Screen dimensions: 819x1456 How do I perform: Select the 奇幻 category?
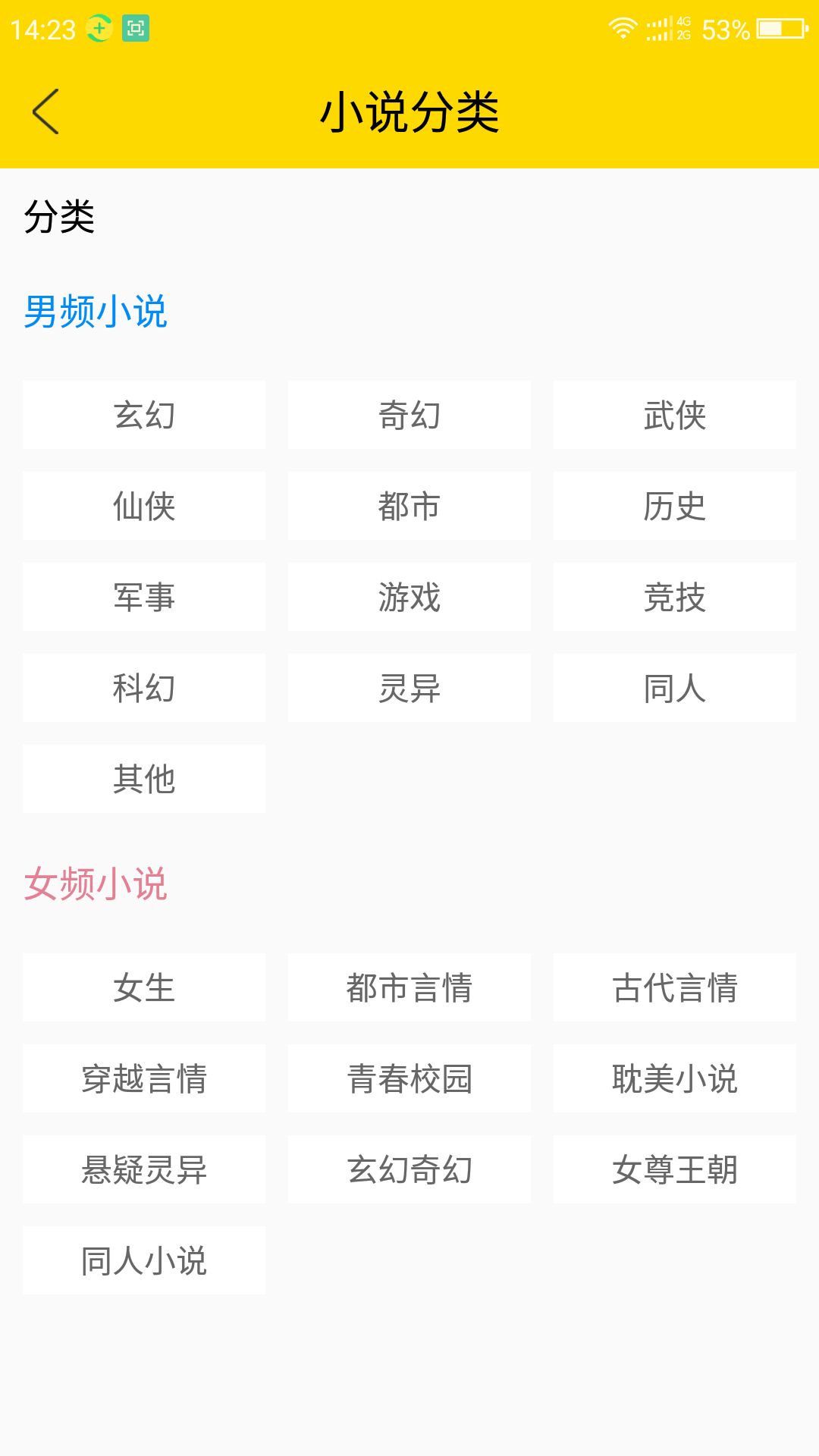[409, 415]
